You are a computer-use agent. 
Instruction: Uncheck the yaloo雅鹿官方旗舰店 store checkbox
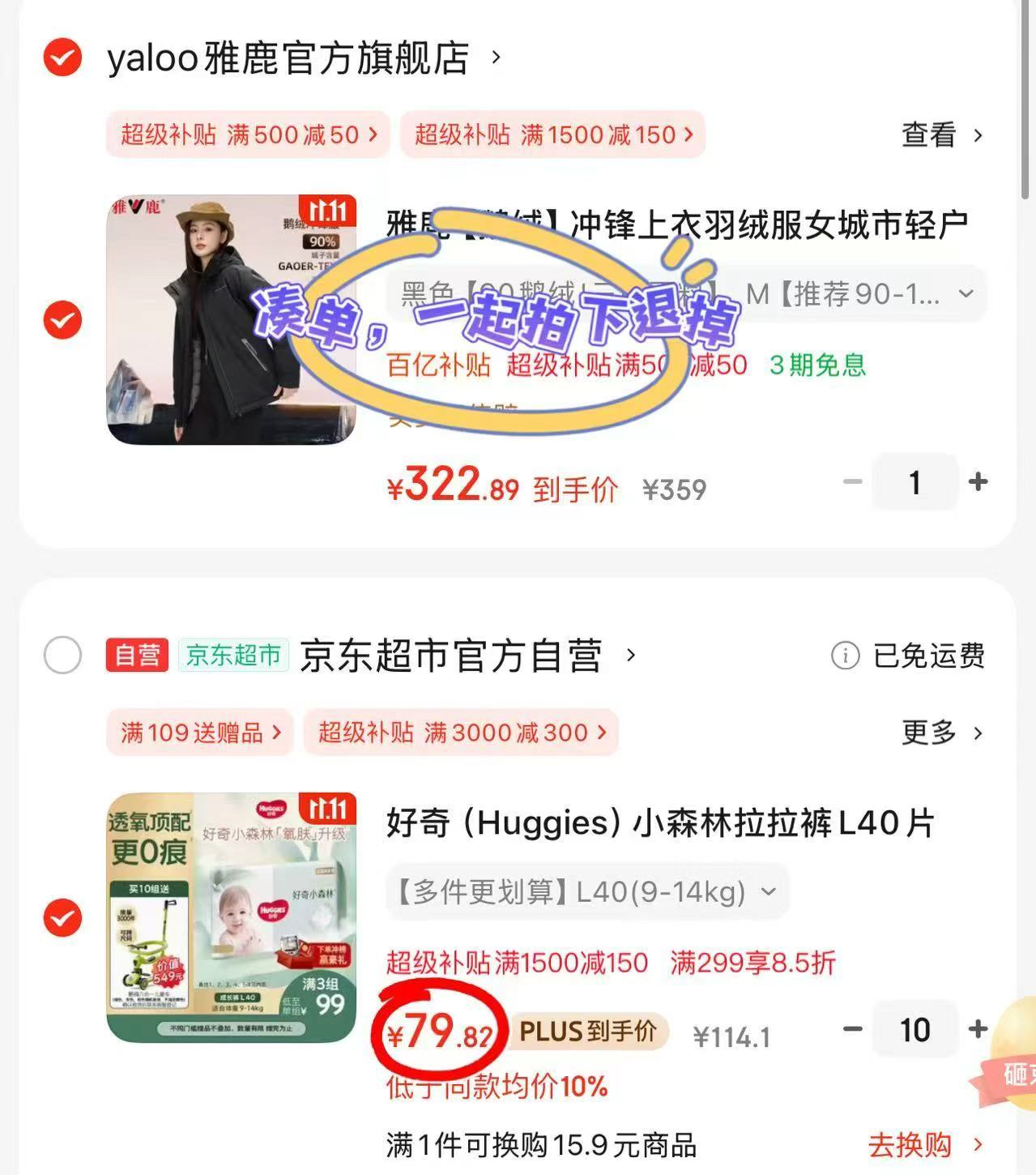[62, 58]
